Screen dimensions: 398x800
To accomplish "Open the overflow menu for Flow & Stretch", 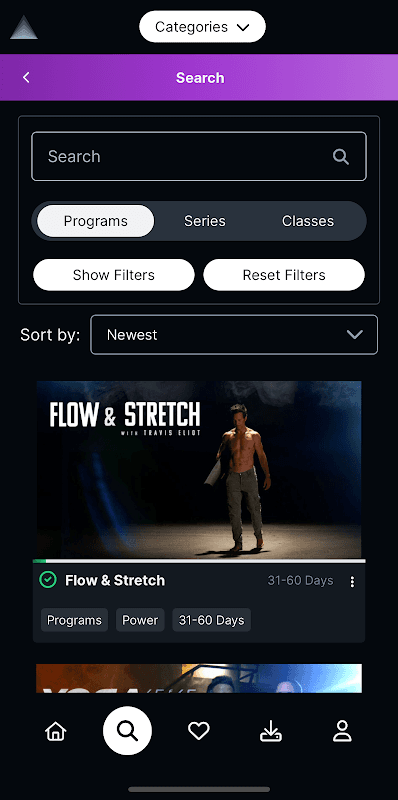I will pos(352,582).
